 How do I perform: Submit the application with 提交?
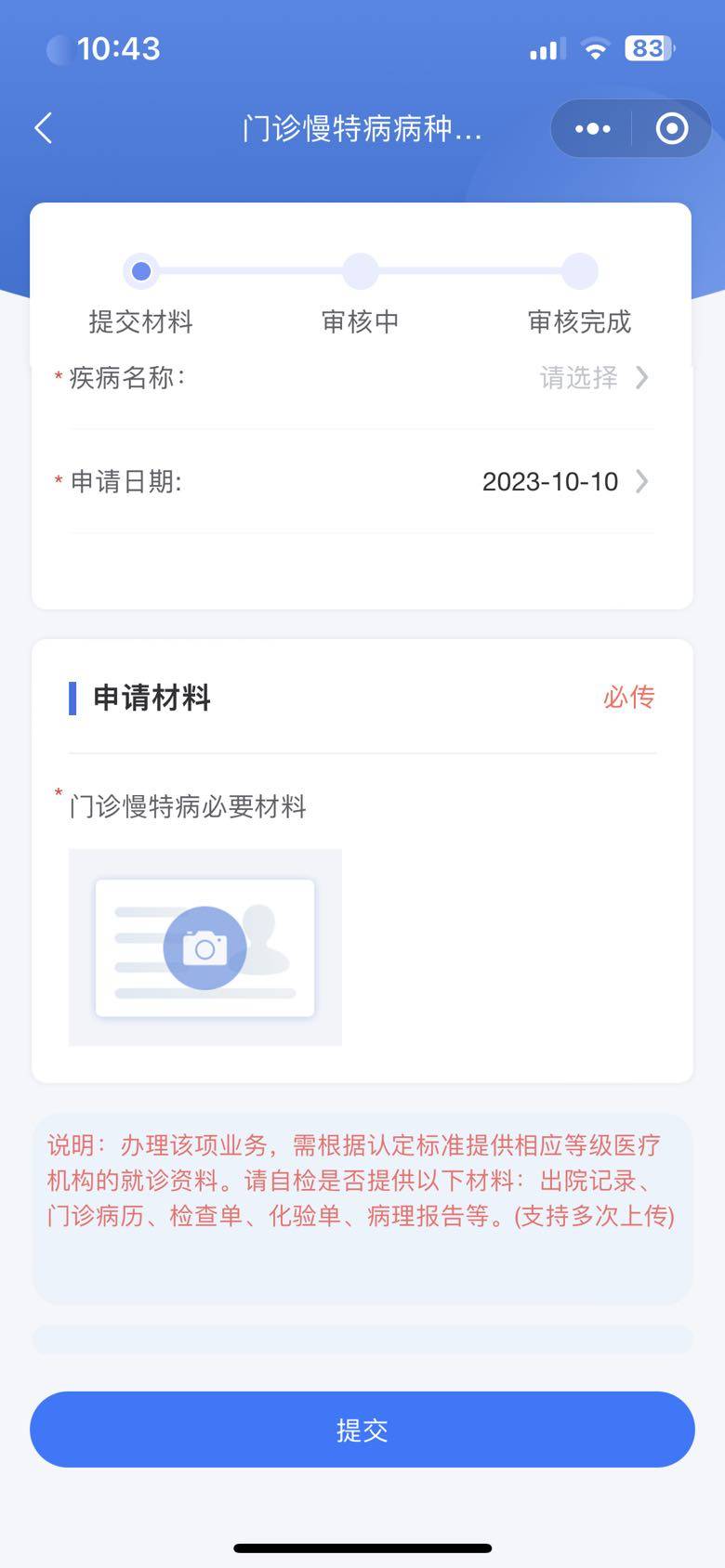coord(362,1429)
